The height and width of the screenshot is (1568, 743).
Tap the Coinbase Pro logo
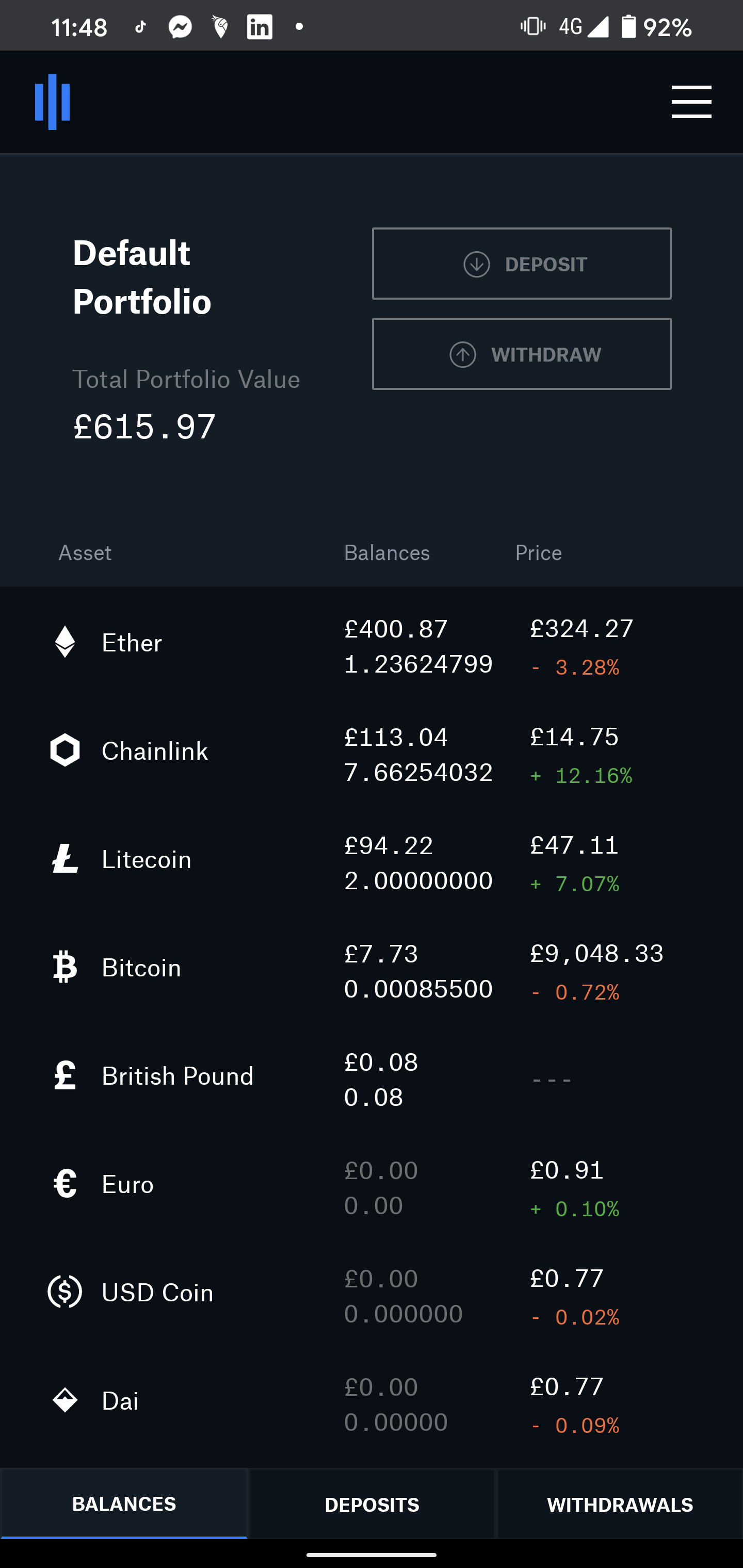[x=53, y=102]
